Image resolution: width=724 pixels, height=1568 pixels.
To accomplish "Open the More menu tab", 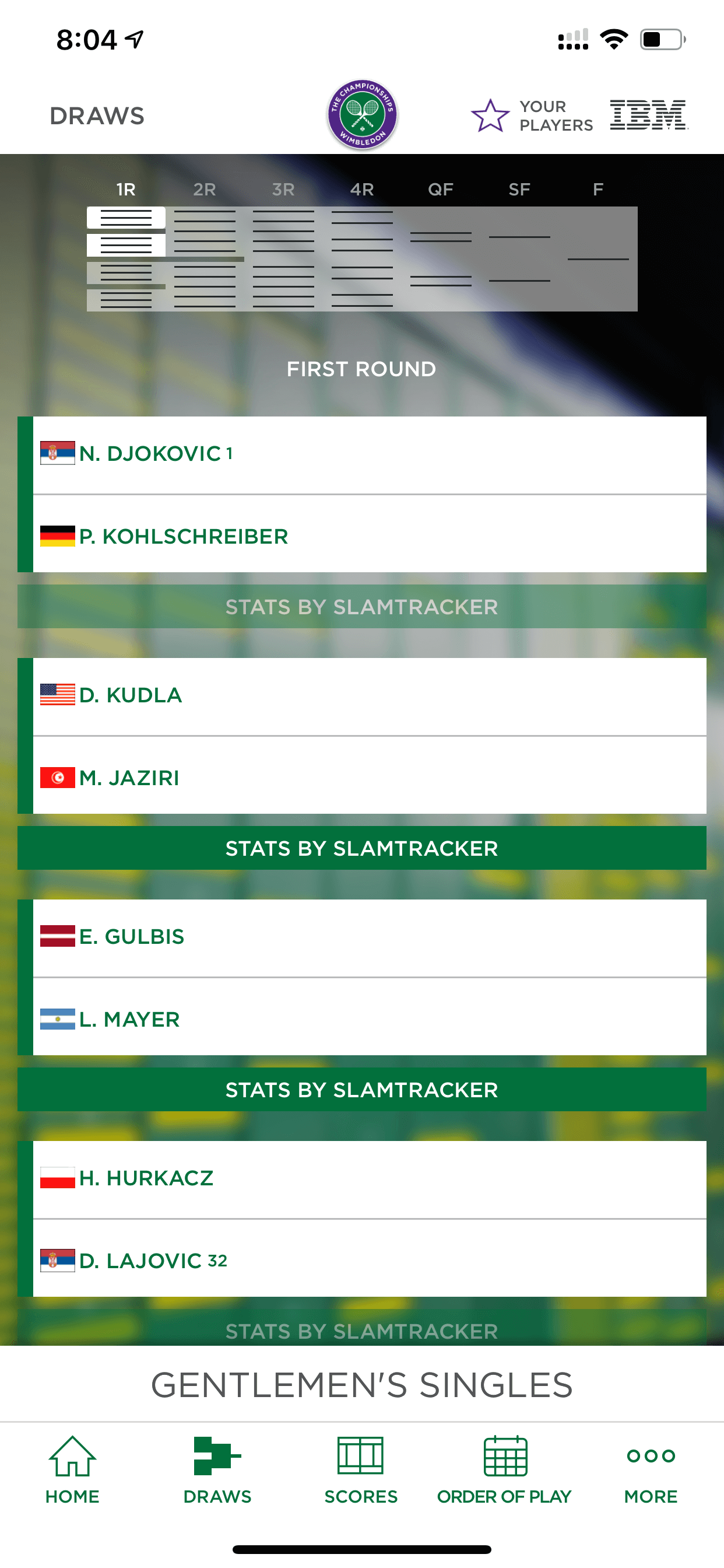I will [651, 1470].
